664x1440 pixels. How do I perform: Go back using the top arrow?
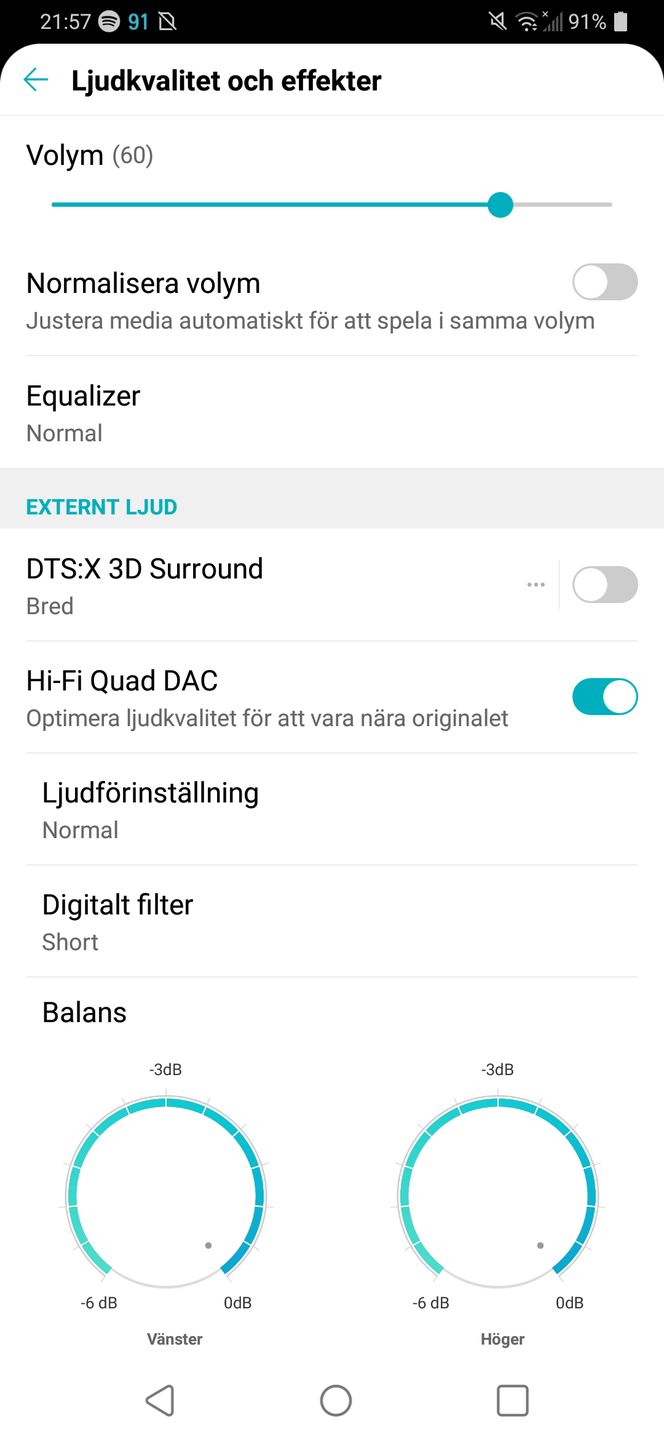click(x=36, y=80)
